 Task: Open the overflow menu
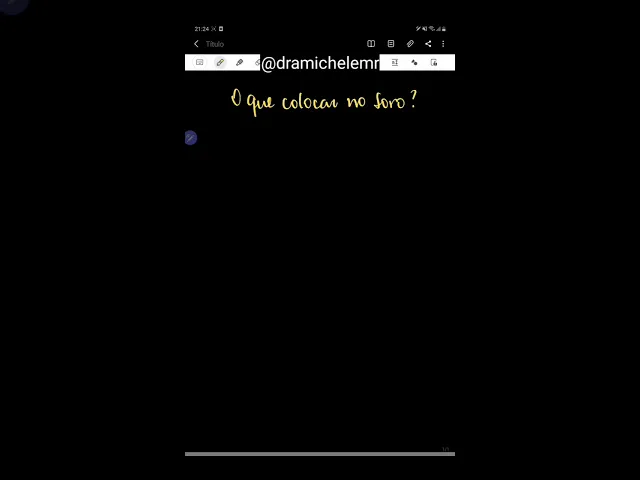[x=443, y=44]
